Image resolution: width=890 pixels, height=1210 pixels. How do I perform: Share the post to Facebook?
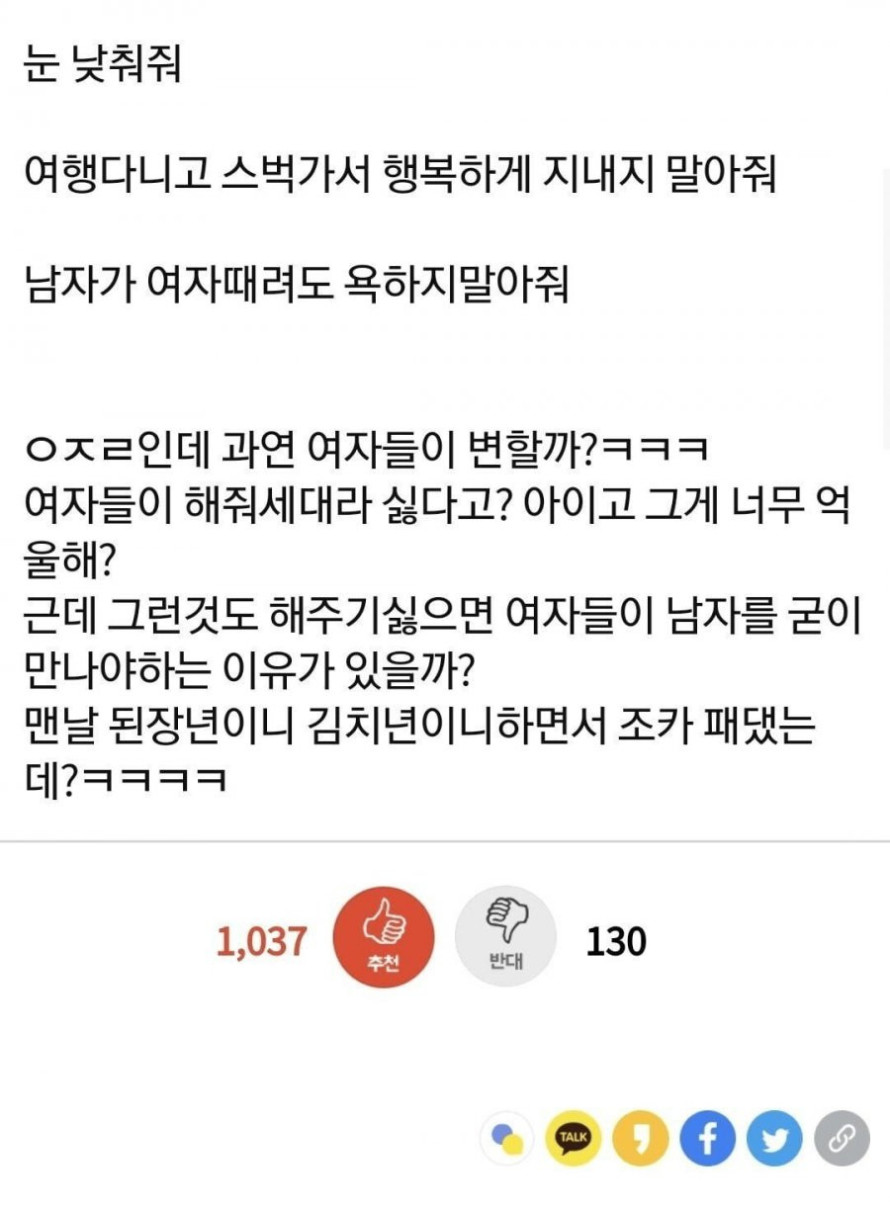[x=708, y=1138]
